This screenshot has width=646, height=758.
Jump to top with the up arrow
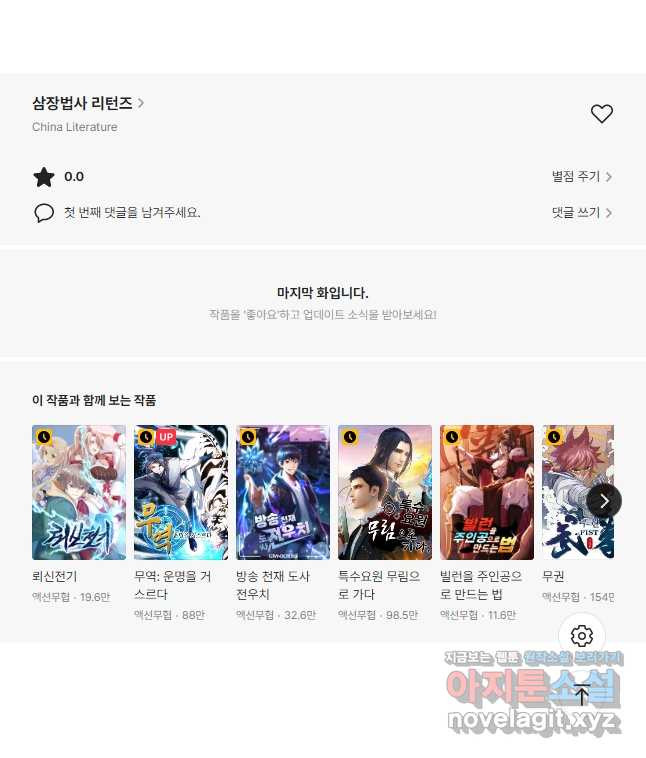coord(582,694)
